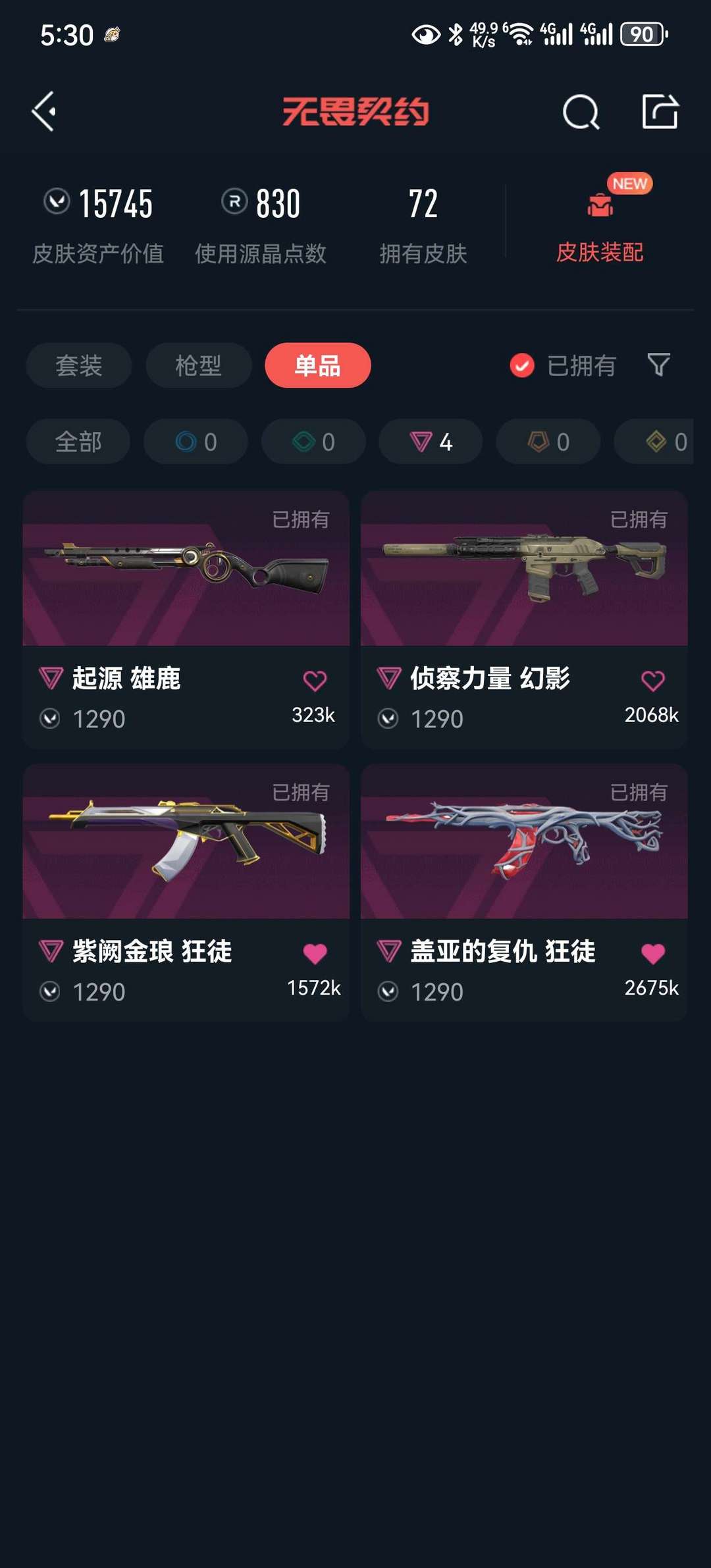Image resolution: width=711 pixels, height=1568 pixels.
Task: Like the 起源 雄鹿 skin
Action: click(315, 681)
